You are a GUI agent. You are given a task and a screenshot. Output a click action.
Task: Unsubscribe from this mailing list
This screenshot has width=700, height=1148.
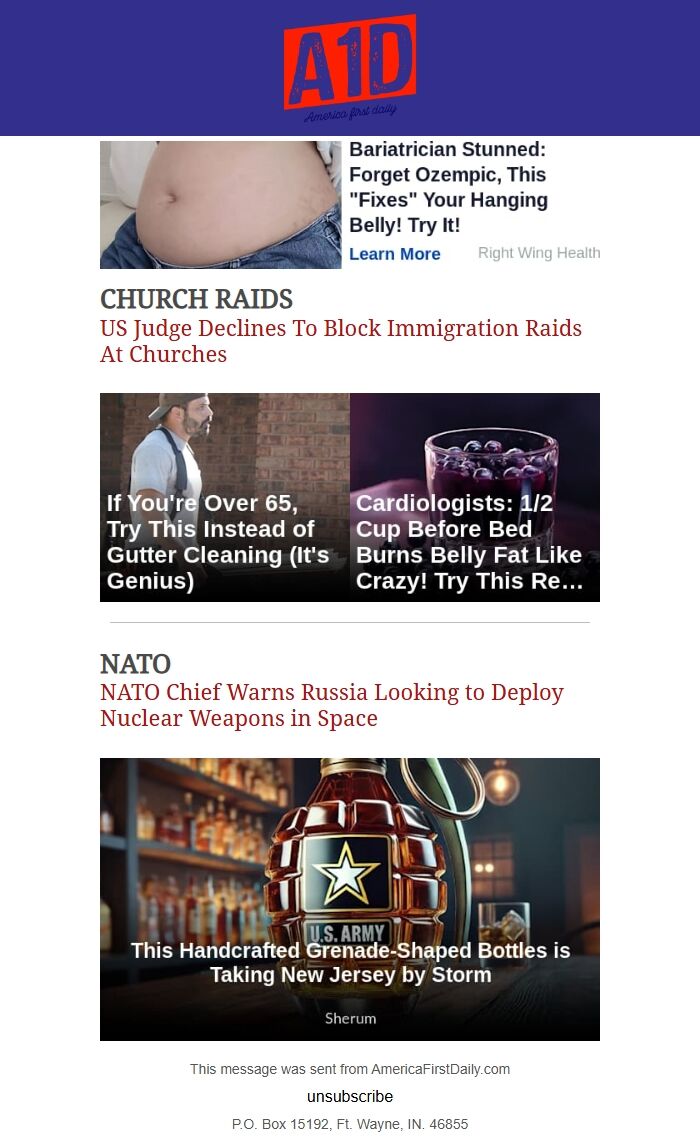pos(350,1096)
